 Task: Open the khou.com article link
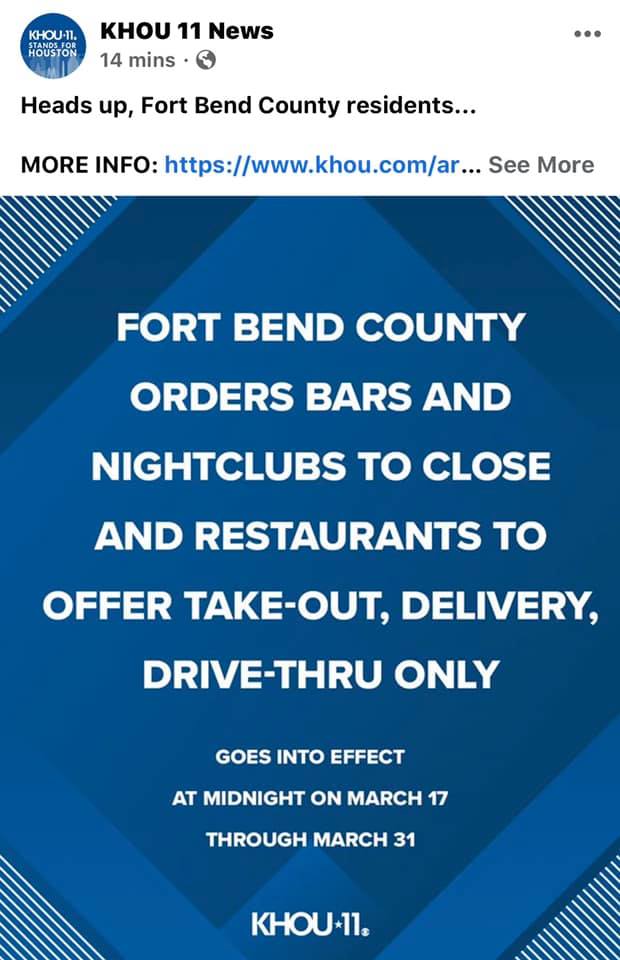[312, 165]
